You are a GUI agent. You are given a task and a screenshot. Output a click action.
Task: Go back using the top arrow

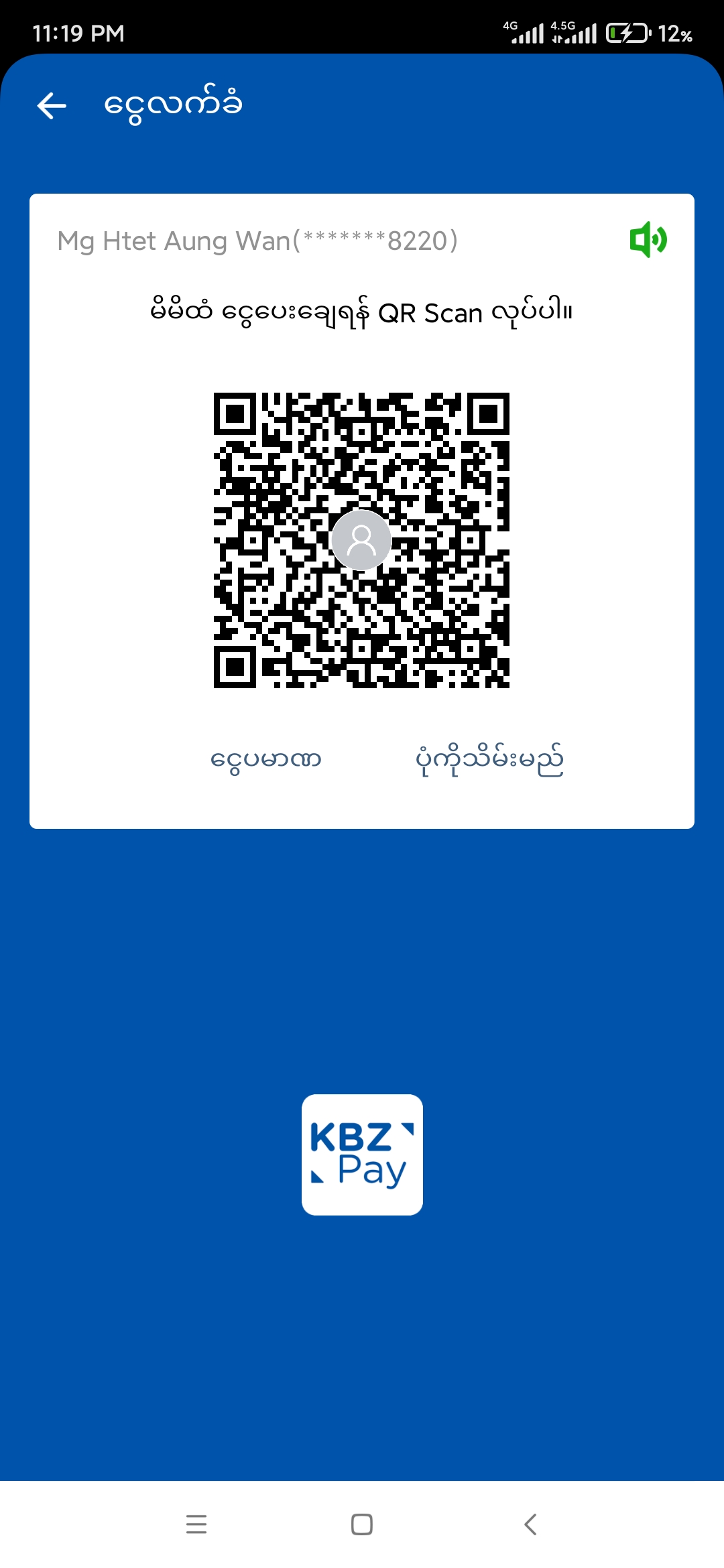coord(52,105)
